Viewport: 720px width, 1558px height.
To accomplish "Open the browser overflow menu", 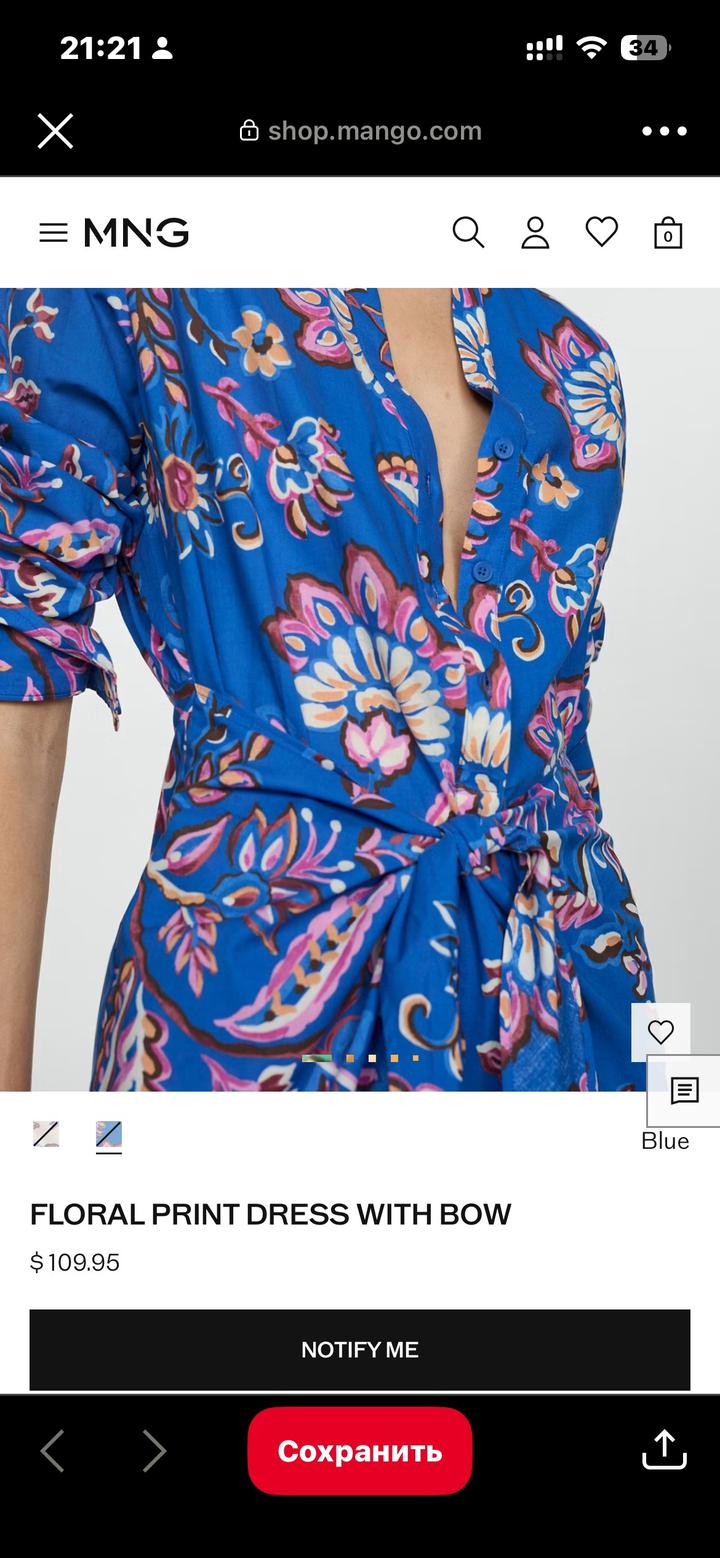I will (664, 131).
